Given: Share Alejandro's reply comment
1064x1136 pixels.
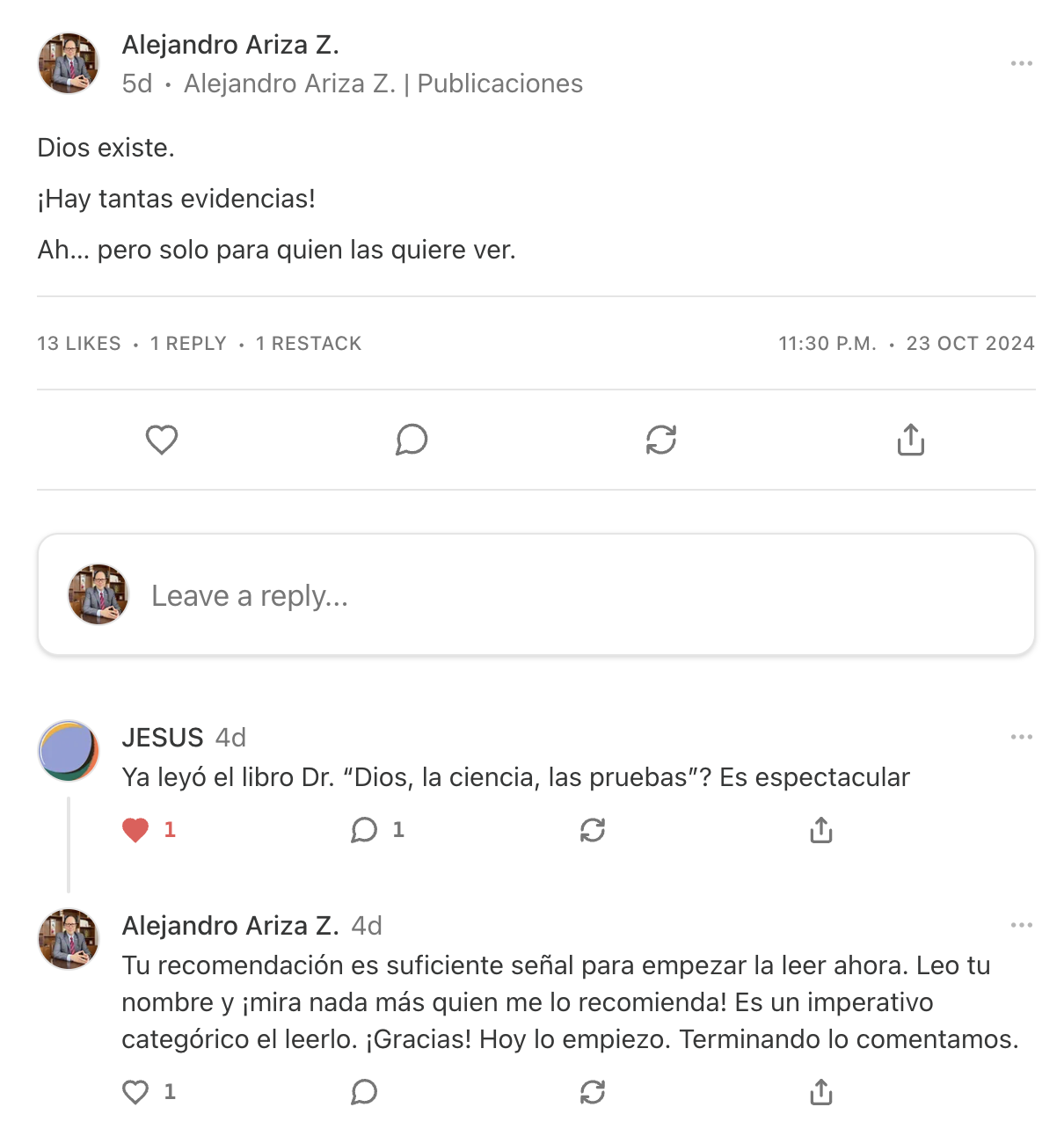Looking at the screenshot, I should 820,1092.
